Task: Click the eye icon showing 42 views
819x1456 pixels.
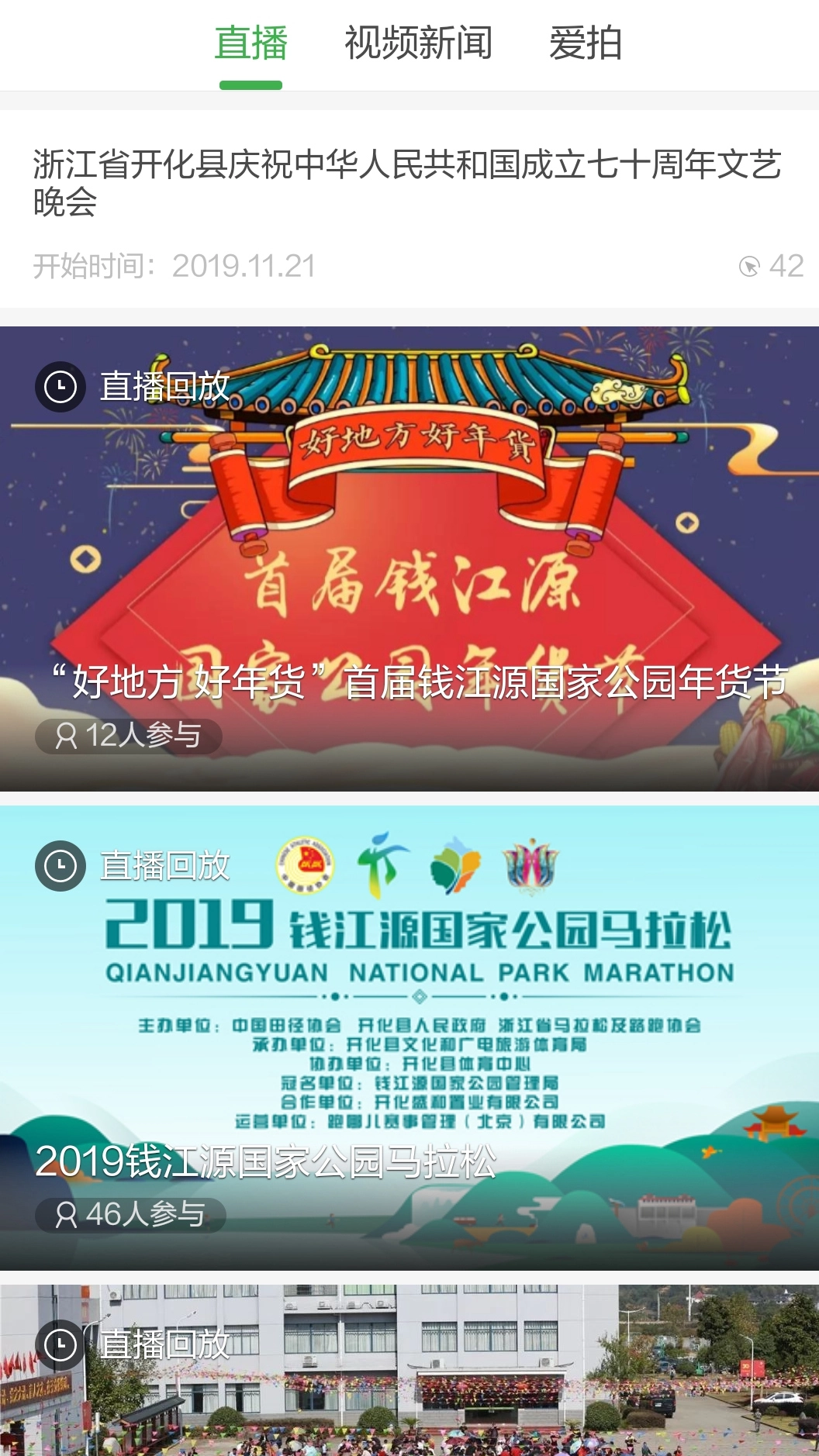Action: tap(750, 267)
